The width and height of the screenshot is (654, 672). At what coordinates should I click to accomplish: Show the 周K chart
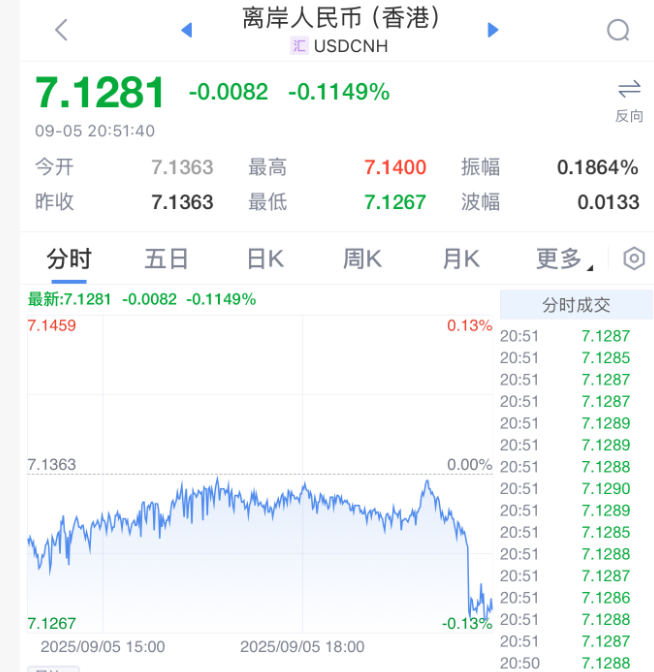(x=362, y=259)
